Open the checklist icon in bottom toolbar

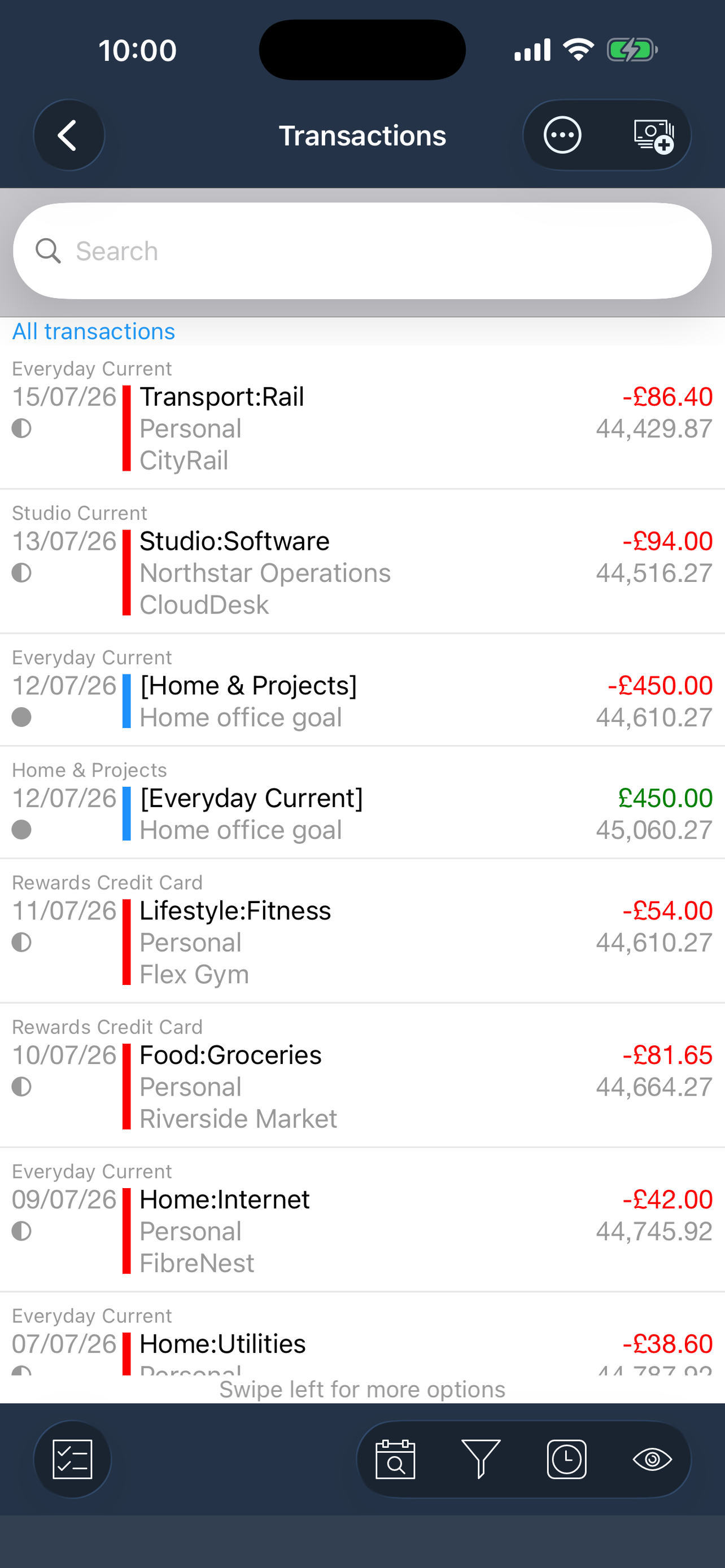(72, 1459)
